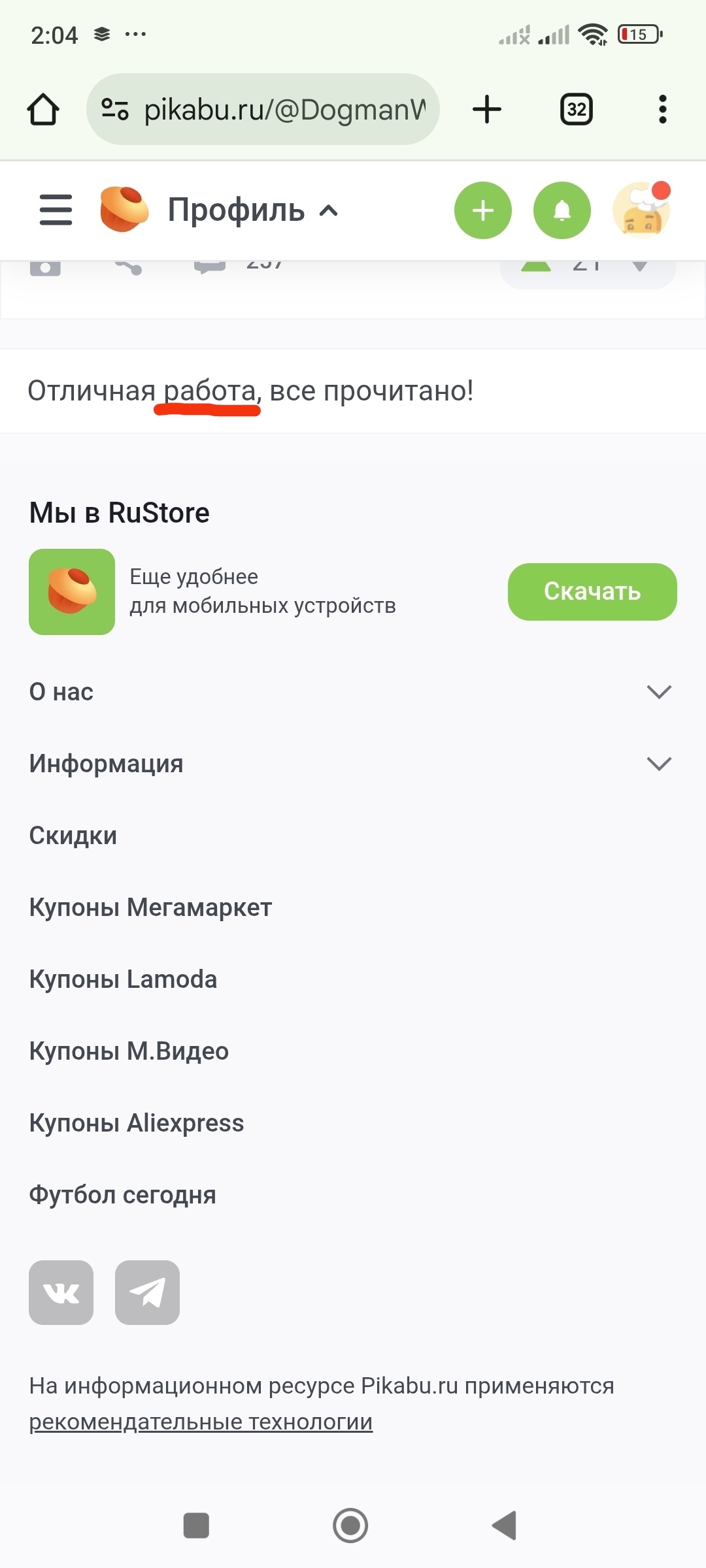Open the hamburger menu
706x1568 pixels.
tap(56, 210)
